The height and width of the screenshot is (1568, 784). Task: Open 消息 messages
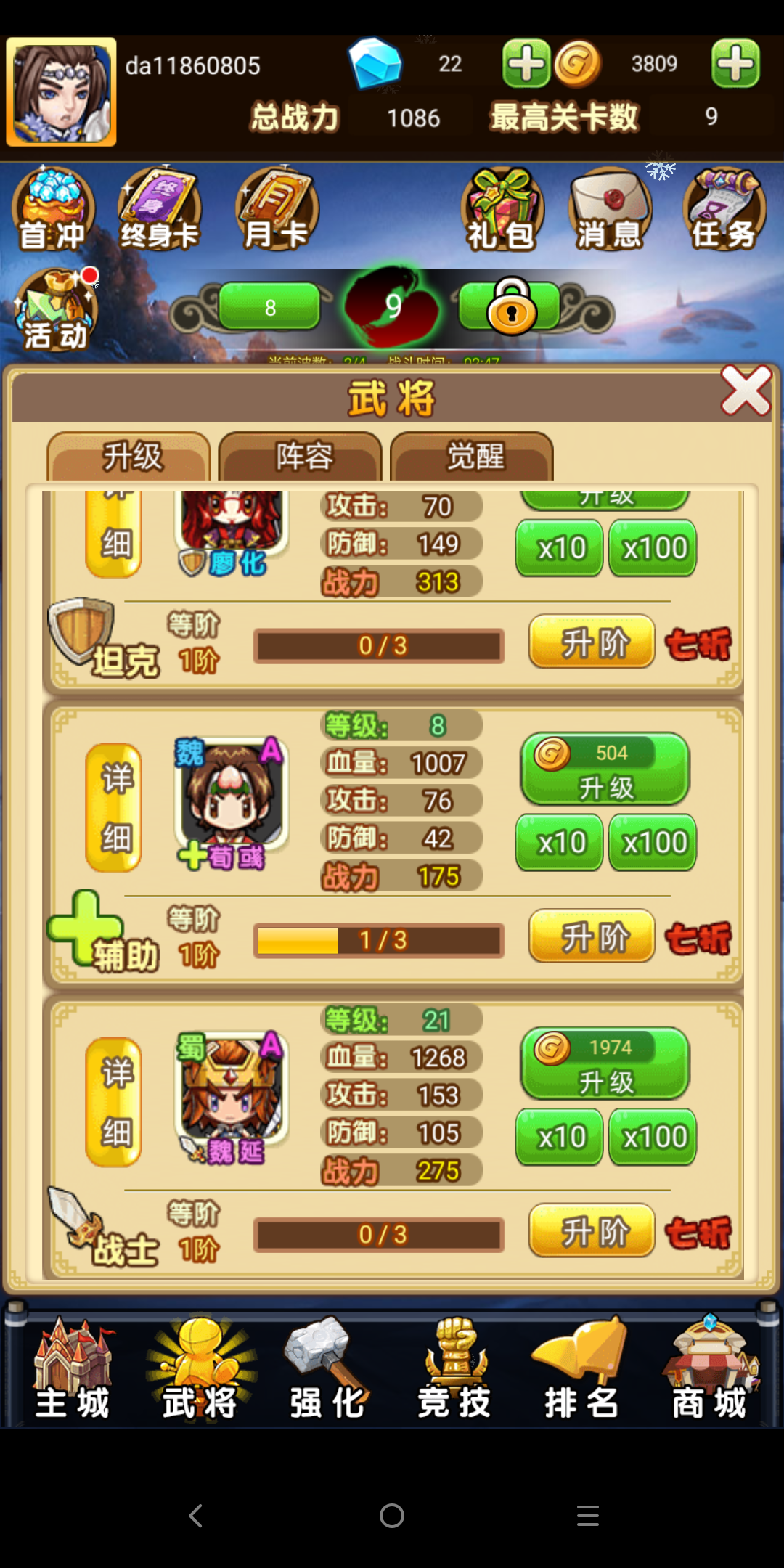pyautogui.click(x=610, y=210)
